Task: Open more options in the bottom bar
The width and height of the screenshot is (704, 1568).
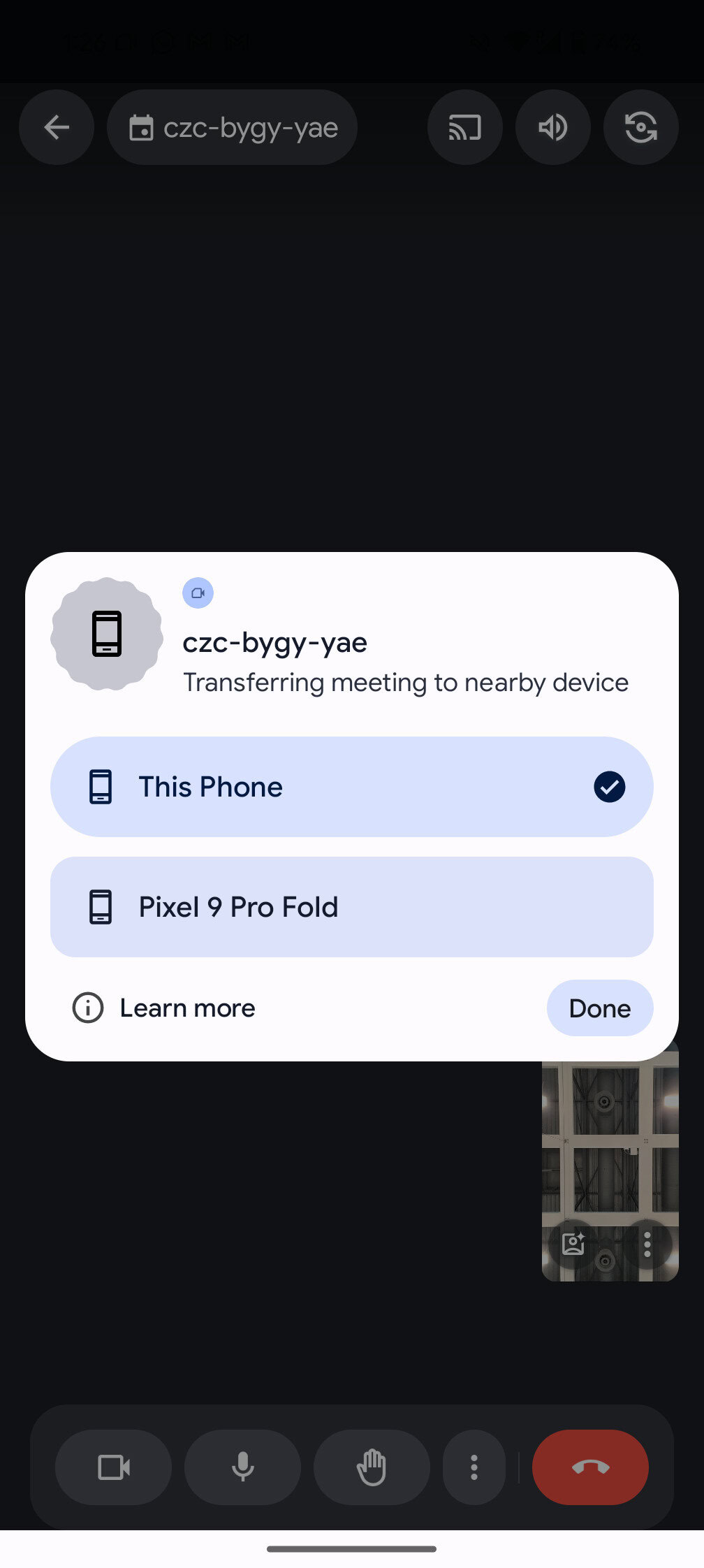Action: pyautogui.click(x=474, y=1467)
